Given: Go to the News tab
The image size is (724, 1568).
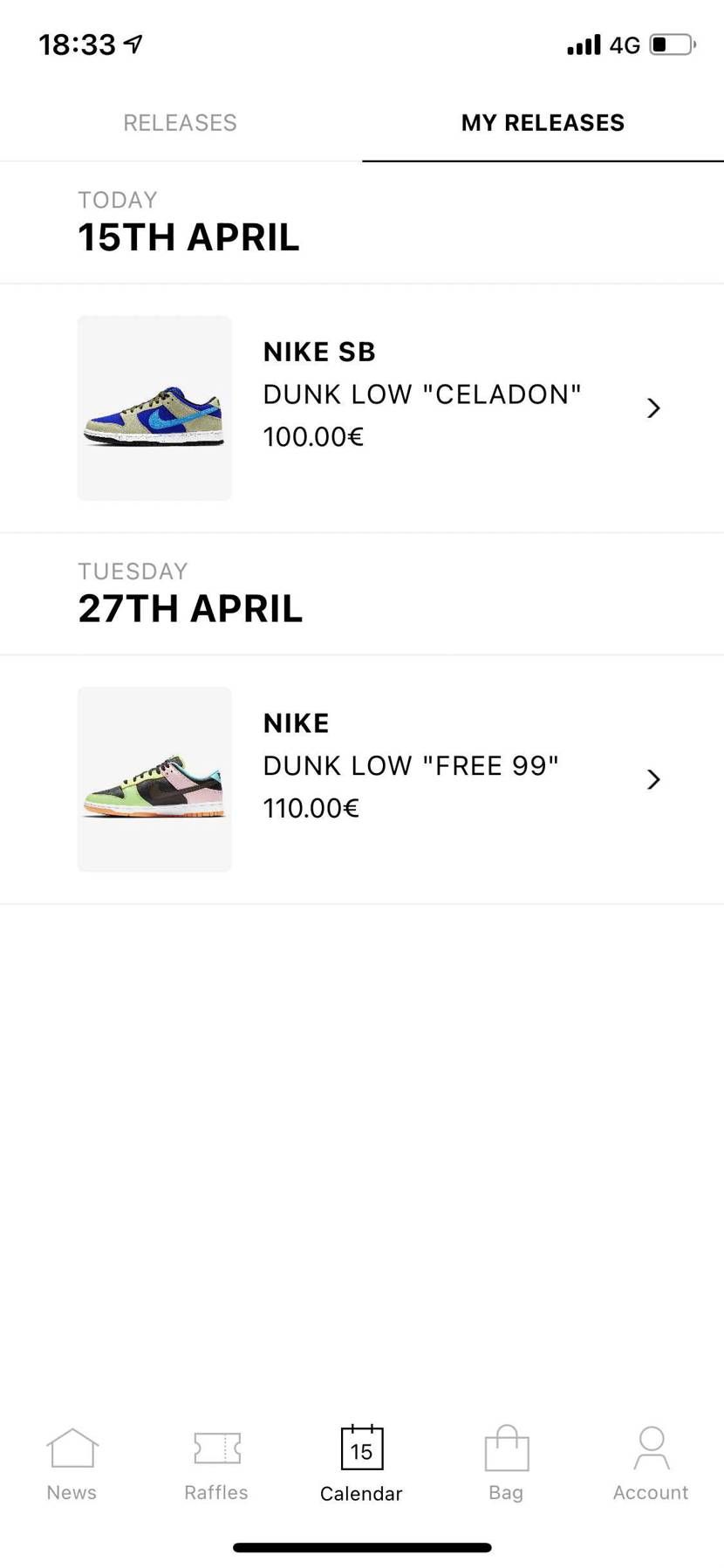Looking at the screenshot, I should (72, 1462).
